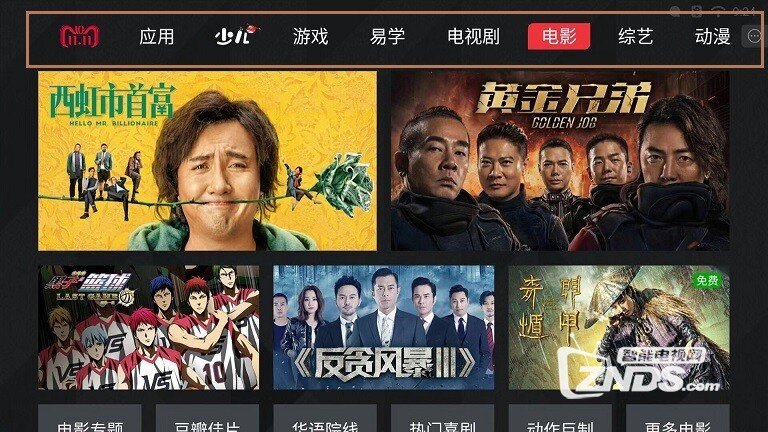This screenshot has width=768, height=432.
Task: Open the 电影专题 category
Action: 90,422
